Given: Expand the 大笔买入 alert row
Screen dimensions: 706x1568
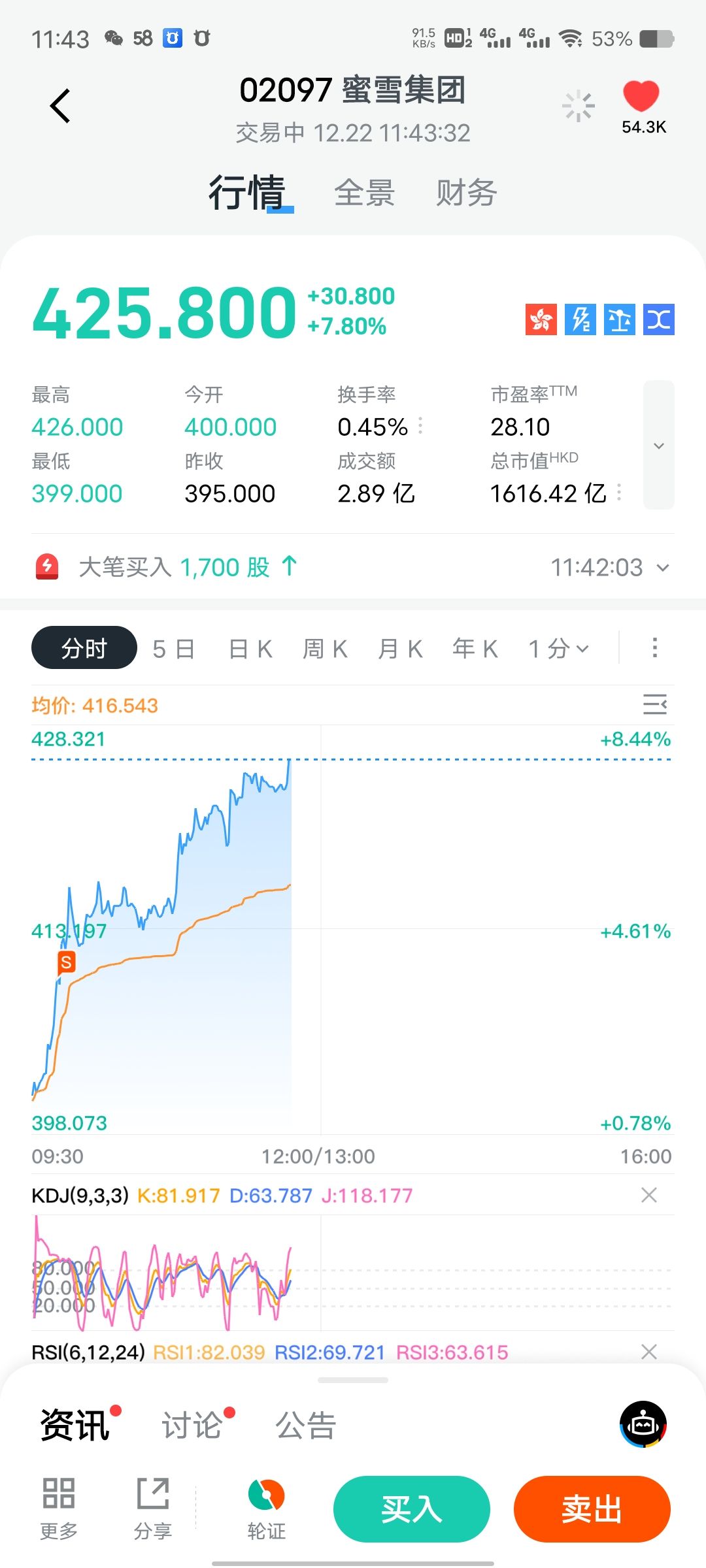Looking at the screenshot, I should pos(663,568).
